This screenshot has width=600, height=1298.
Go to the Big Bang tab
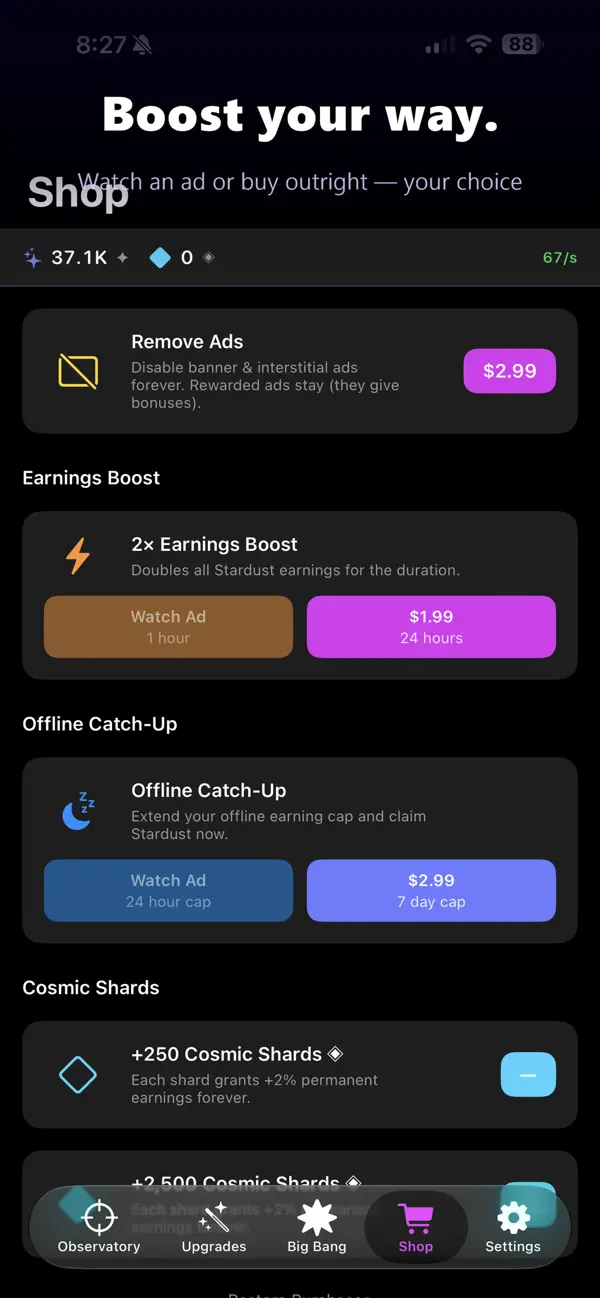(317, 1227)
